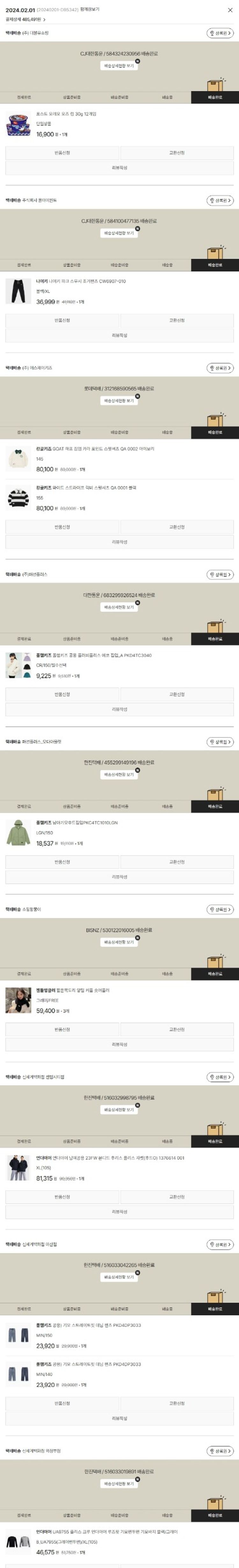239x1568 pixels.
Task: Request return for 나이키 조거팬츠 order
Action: pos(62,320)
